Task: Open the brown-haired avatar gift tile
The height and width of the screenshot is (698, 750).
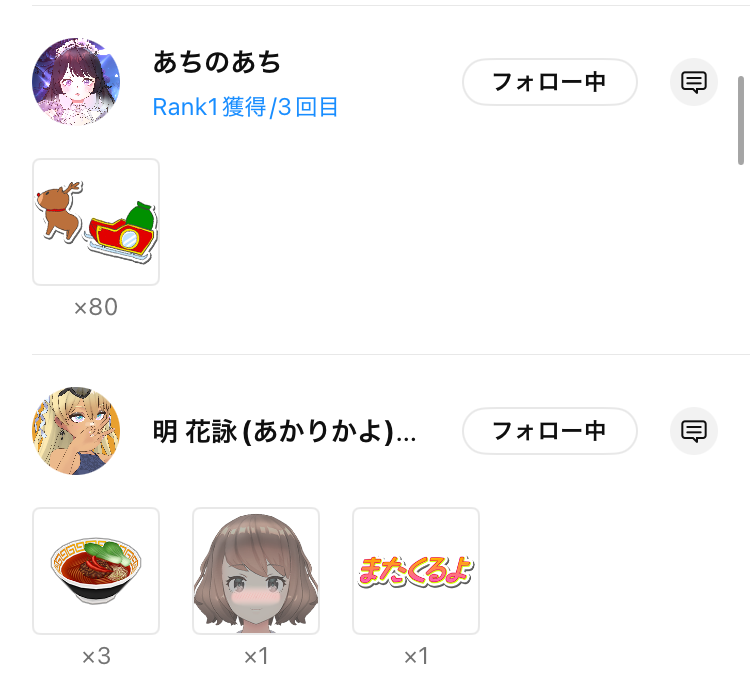Action: [256, 571]
